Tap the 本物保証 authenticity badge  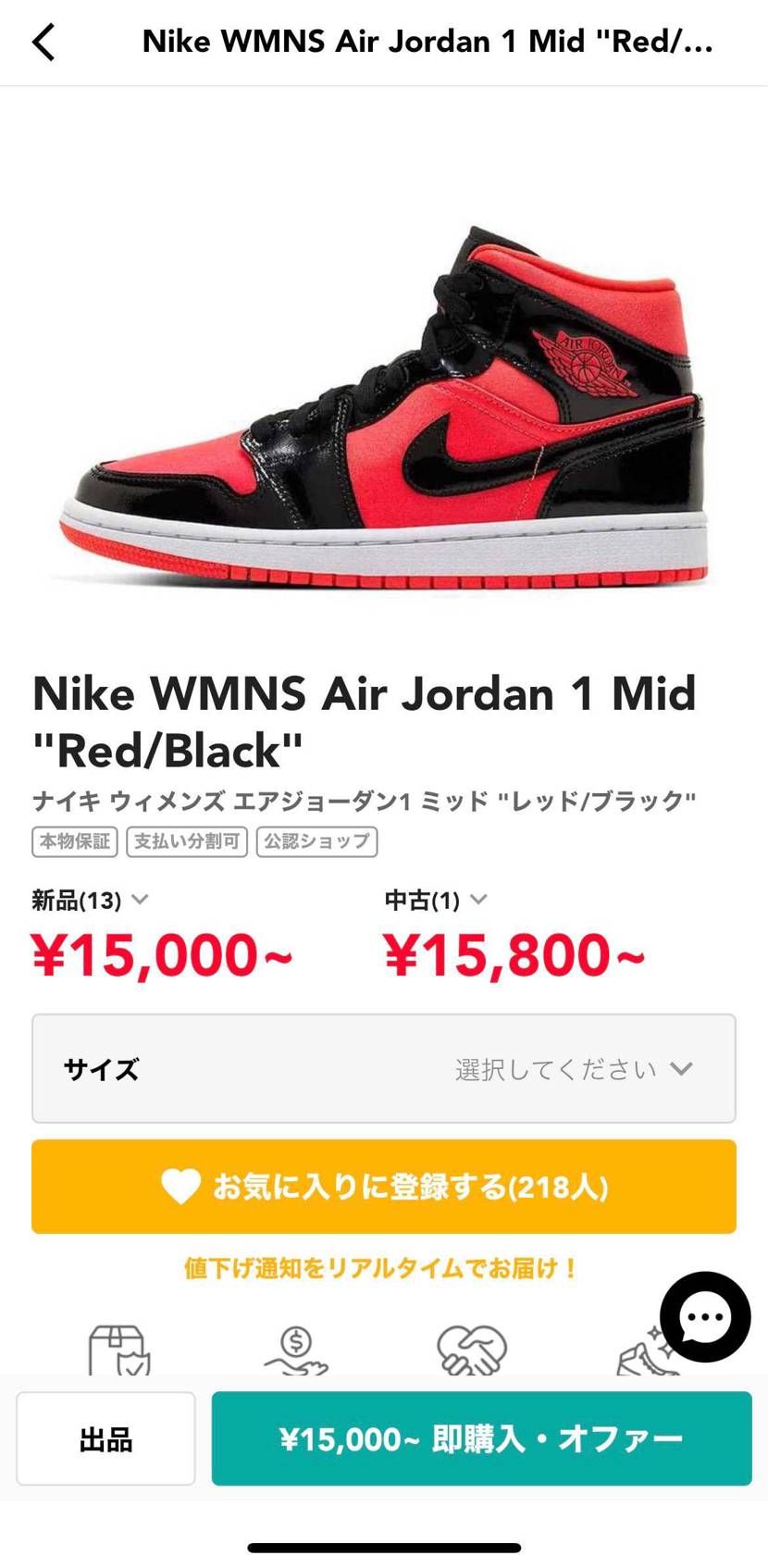point(74,842)
